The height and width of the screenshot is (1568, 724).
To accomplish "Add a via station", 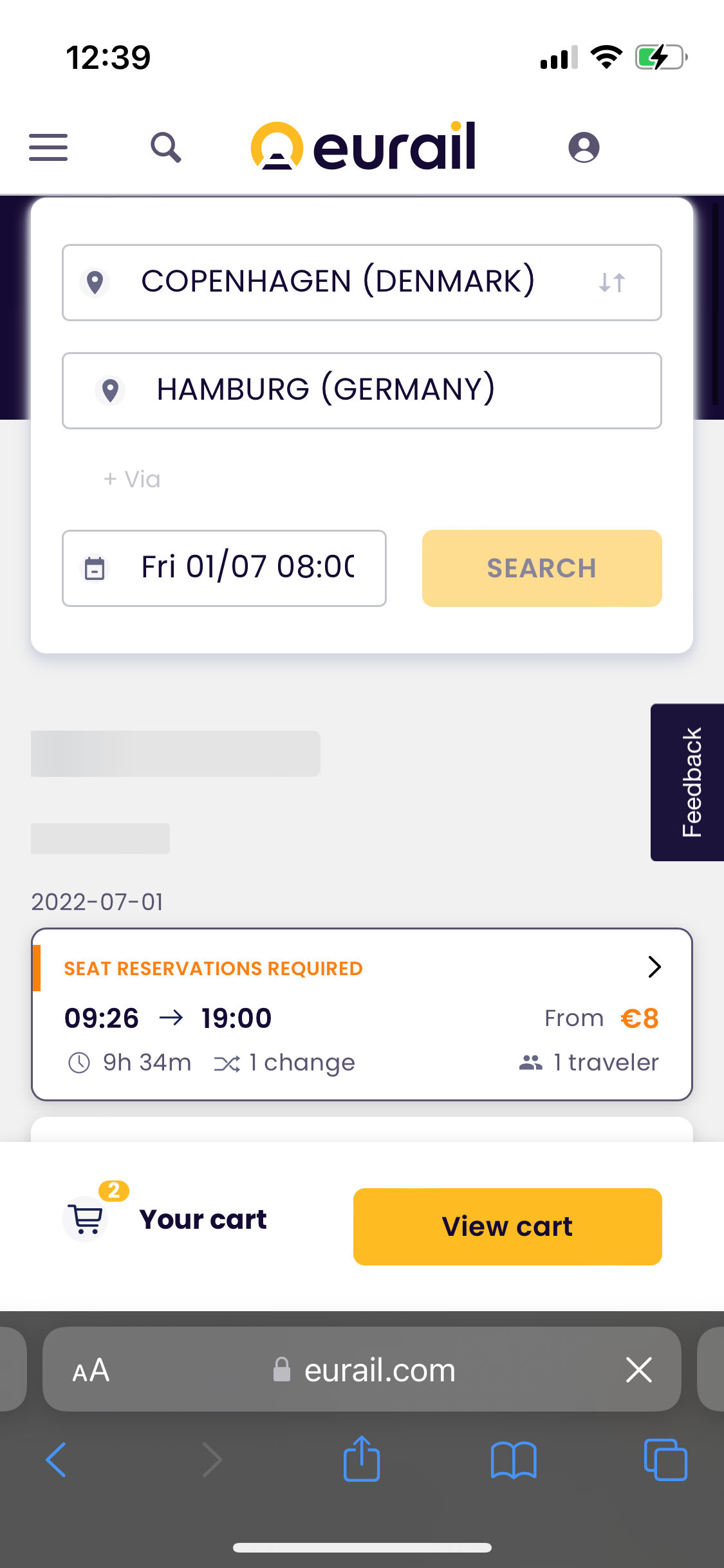I will tap(132, 480).
